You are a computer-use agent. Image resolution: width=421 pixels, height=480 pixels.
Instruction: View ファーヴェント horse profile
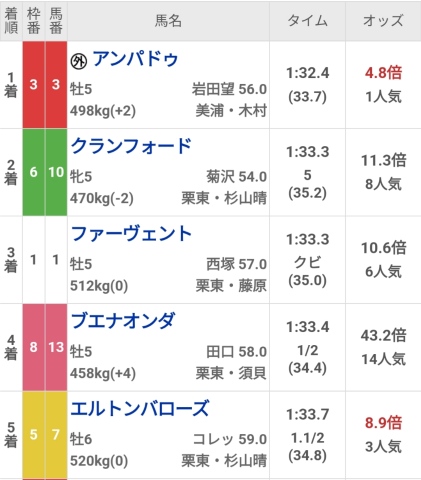point(131,234)
